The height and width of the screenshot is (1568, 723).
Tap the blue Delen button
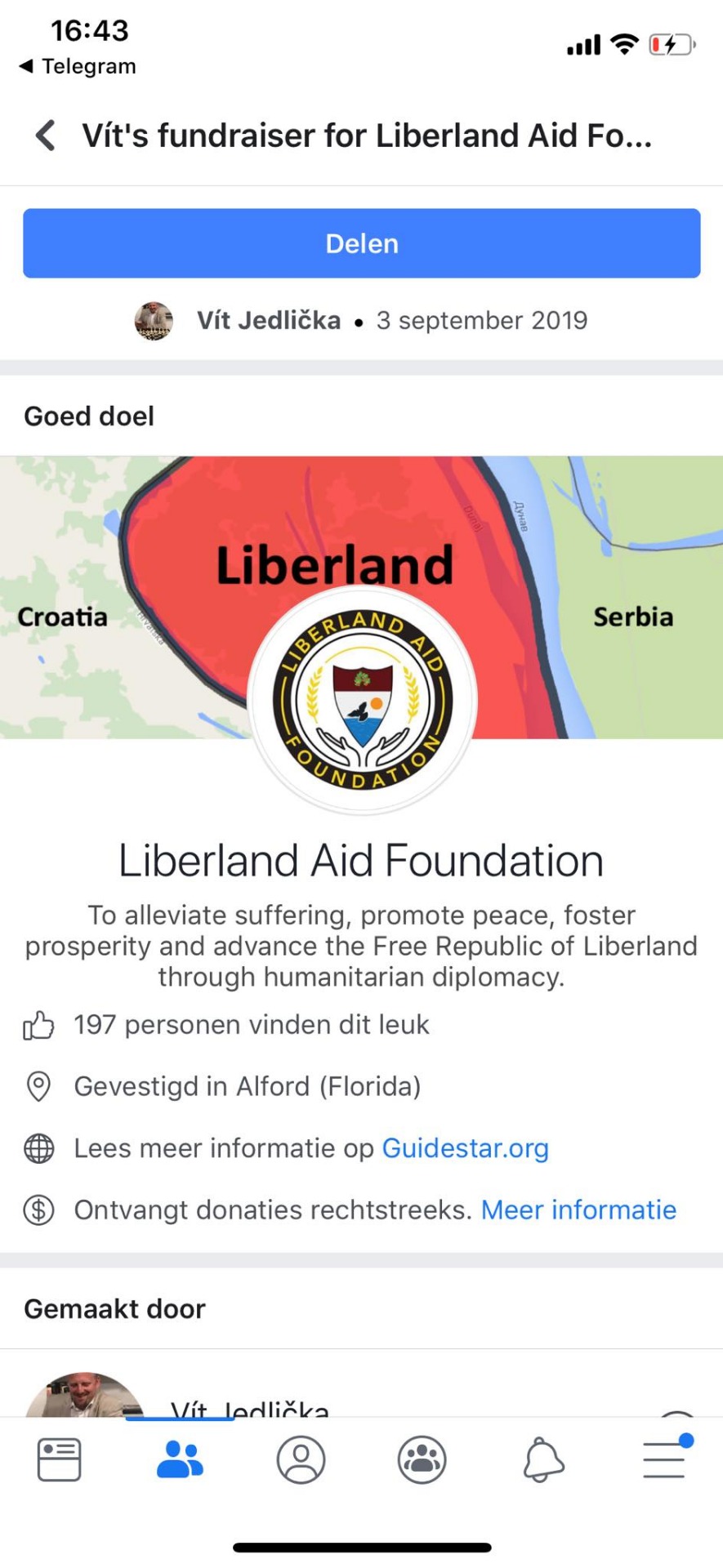pos(361,243)
